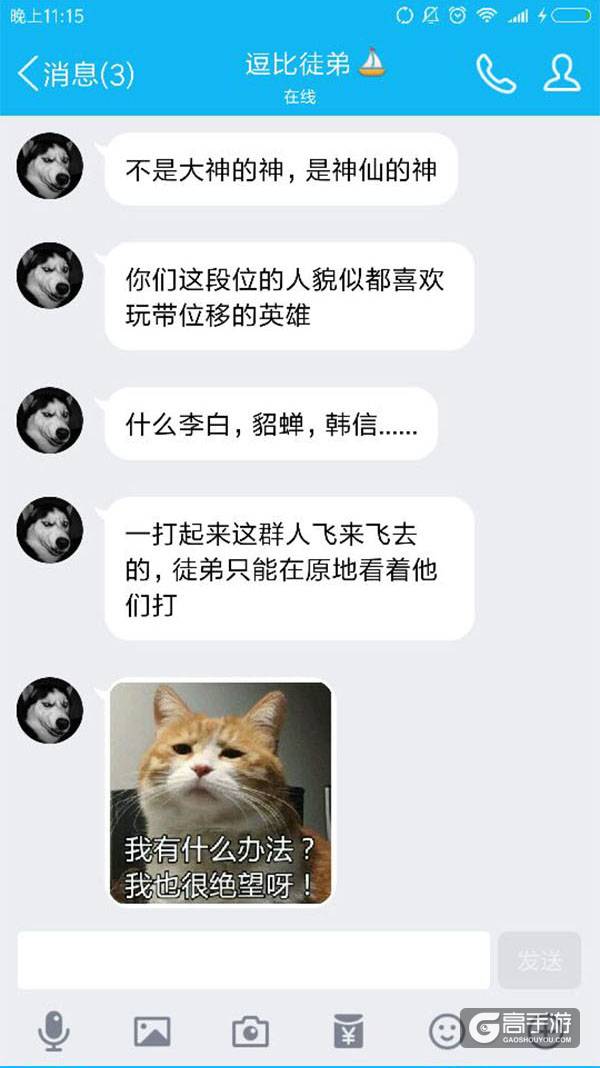The image size is (600, 1068).
Task: Open the red packet ¥ icon
Action: pos(348,1030)
